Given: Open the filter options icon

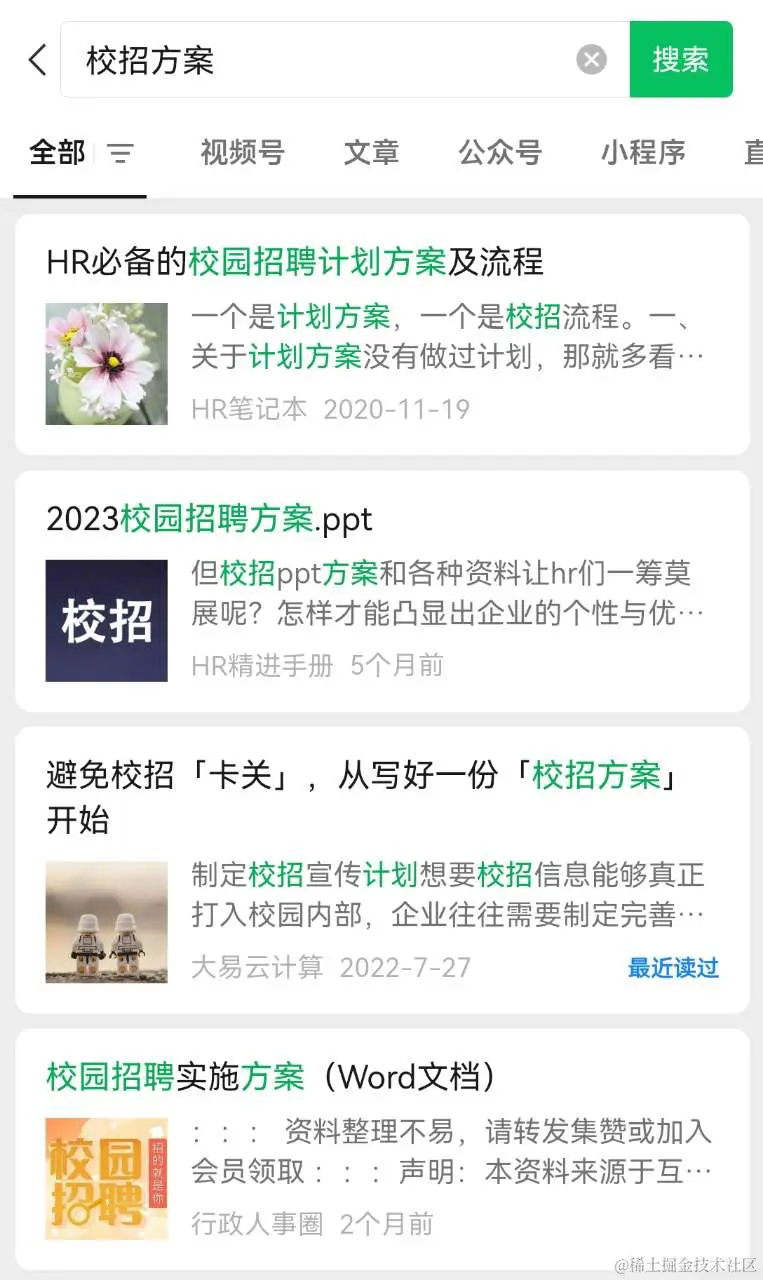Looking at the screenshot, I should coord(121,154).
